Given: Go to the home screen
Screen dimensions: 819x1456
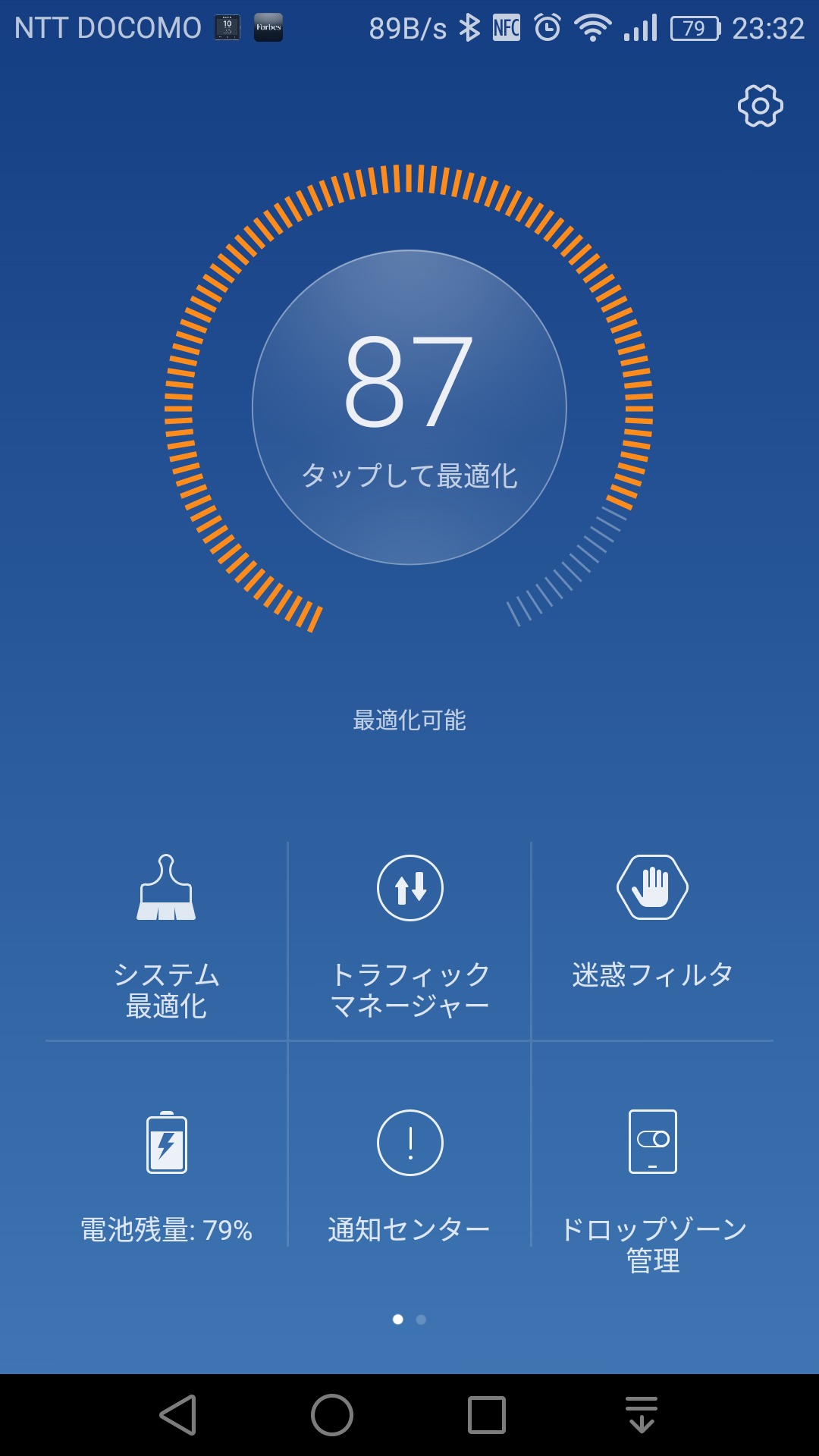Looking at the screenshot, I should pyautogui.click(x=332, y=1415).
